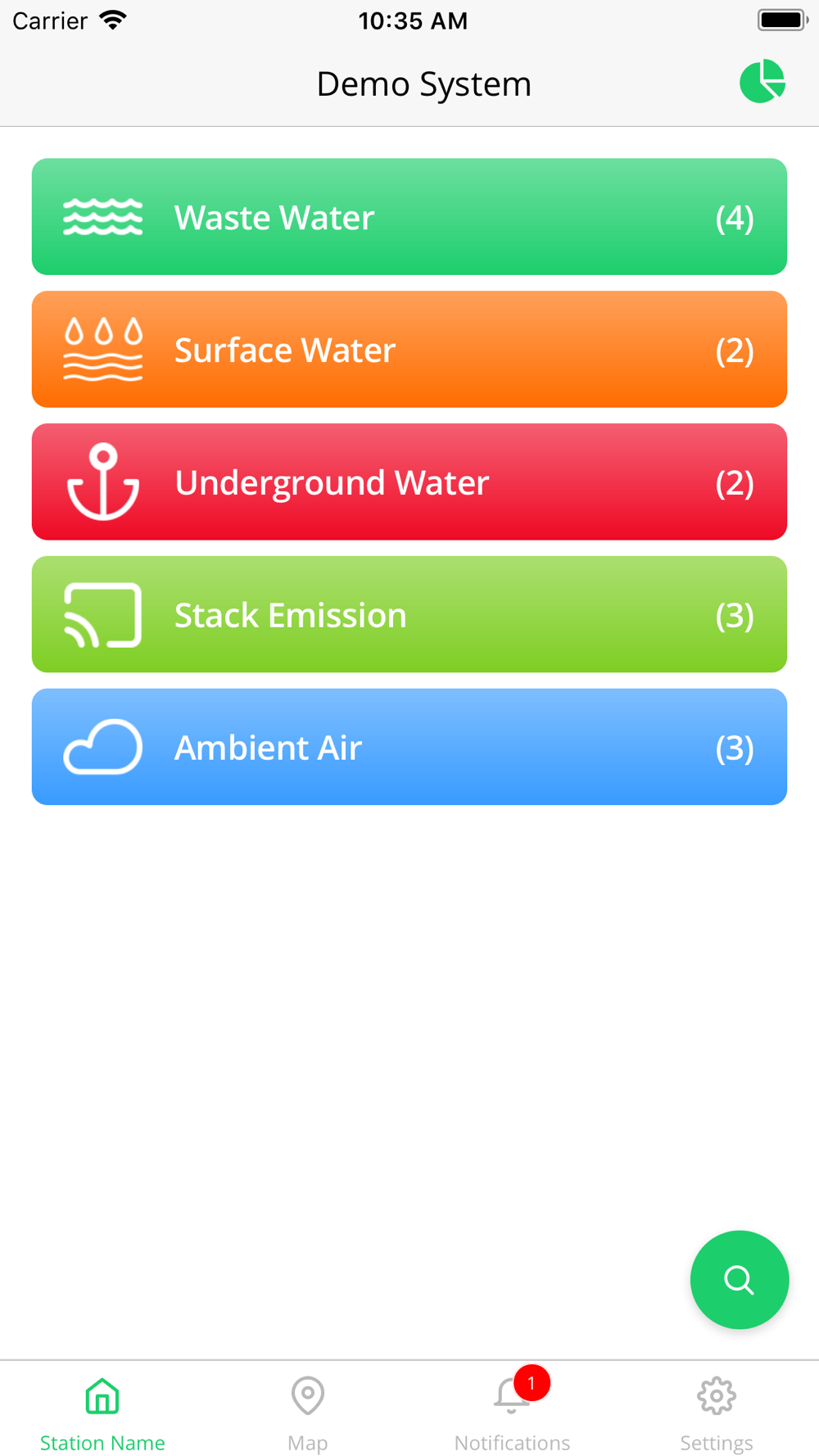This screenshot has width=819, height=1456.
Task: Select the Station Name tab
Action: click(x=102, y=1413)
